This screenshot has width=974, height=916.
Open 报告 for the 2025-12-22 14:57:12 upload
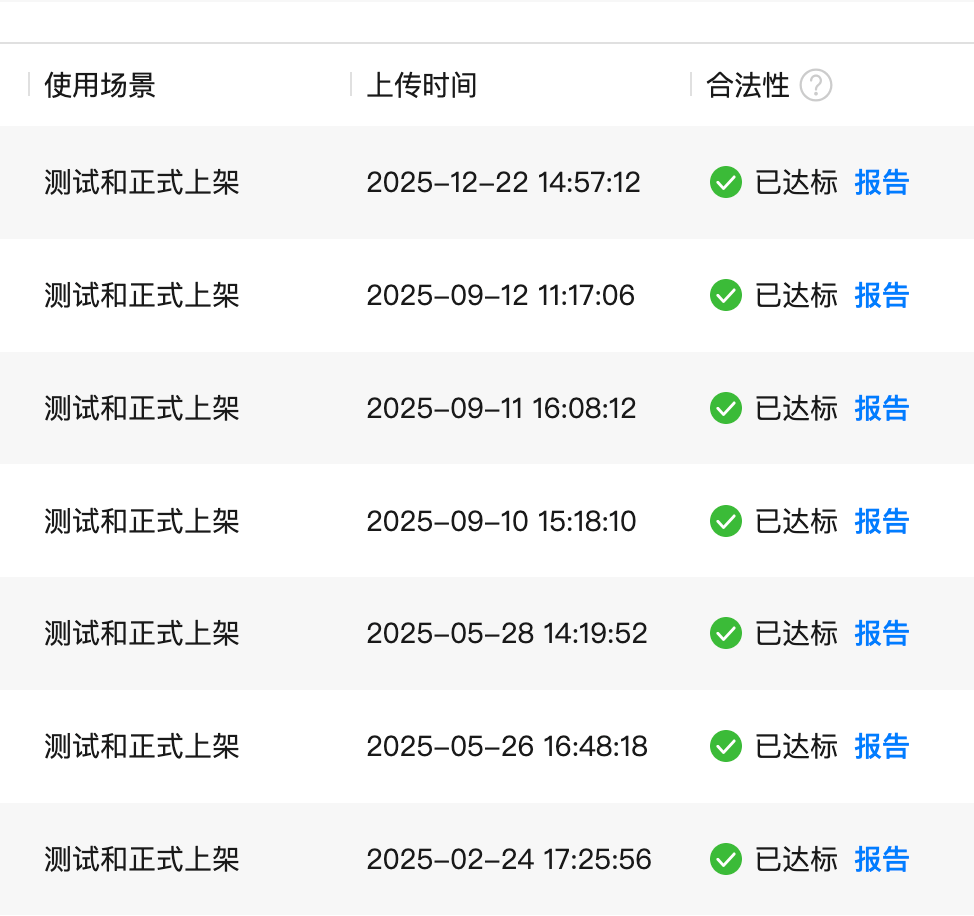(881, 183)
